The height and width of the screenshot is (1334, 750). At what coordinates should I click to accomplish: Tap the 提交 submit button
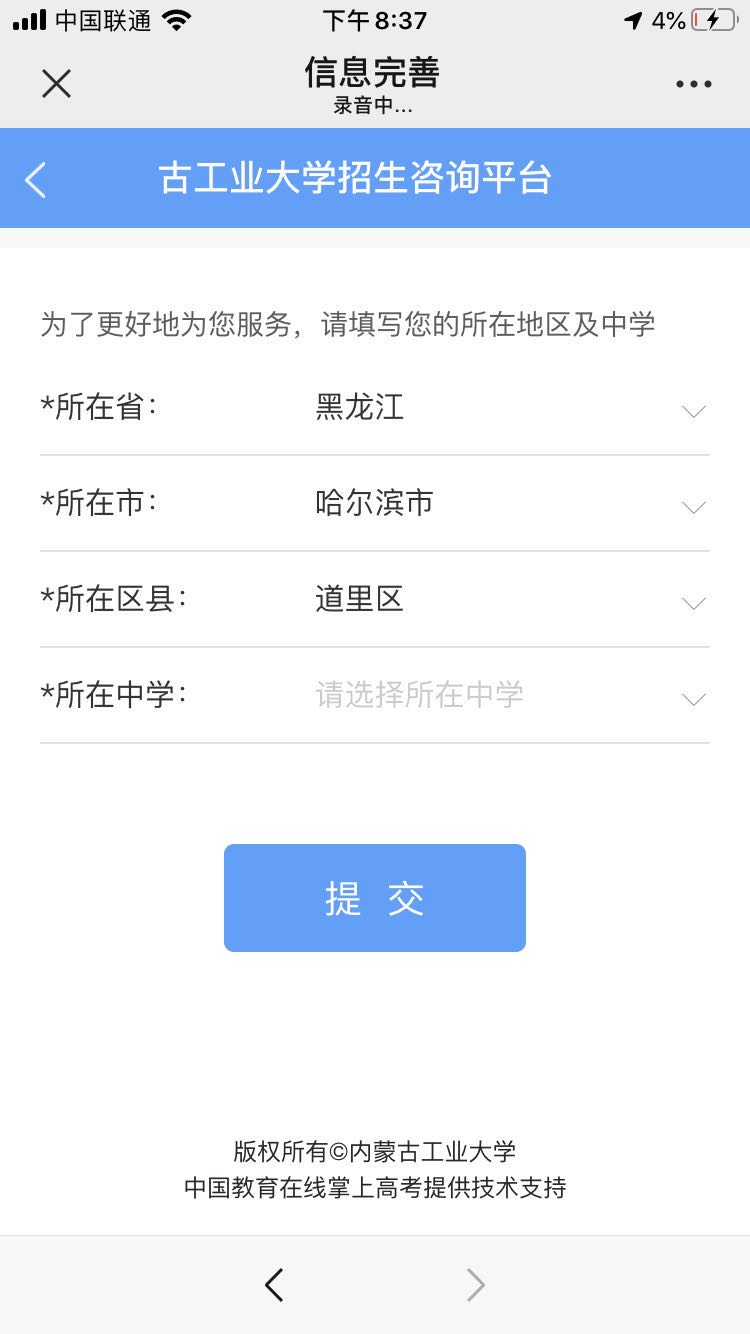click(x=375, y=898)
